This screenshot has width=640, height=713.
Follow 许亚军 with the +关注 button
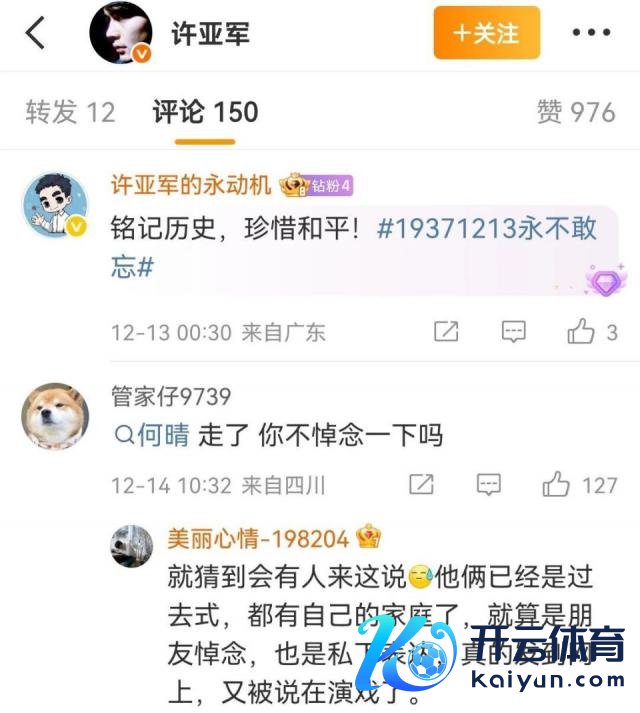[486, 33]
